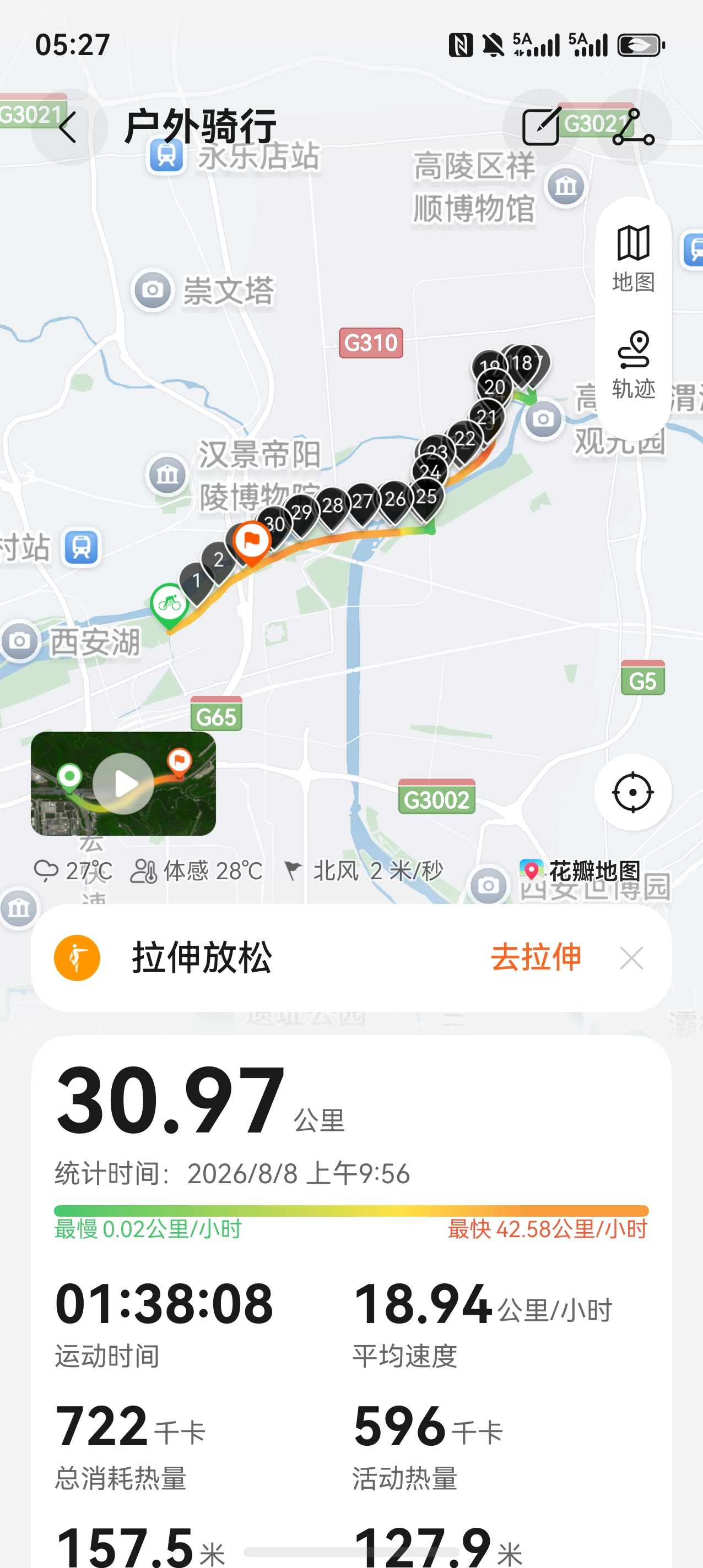This screenshot has height=1568, width=703.
Task: Tap the route share icon
Action: (634, 127)
